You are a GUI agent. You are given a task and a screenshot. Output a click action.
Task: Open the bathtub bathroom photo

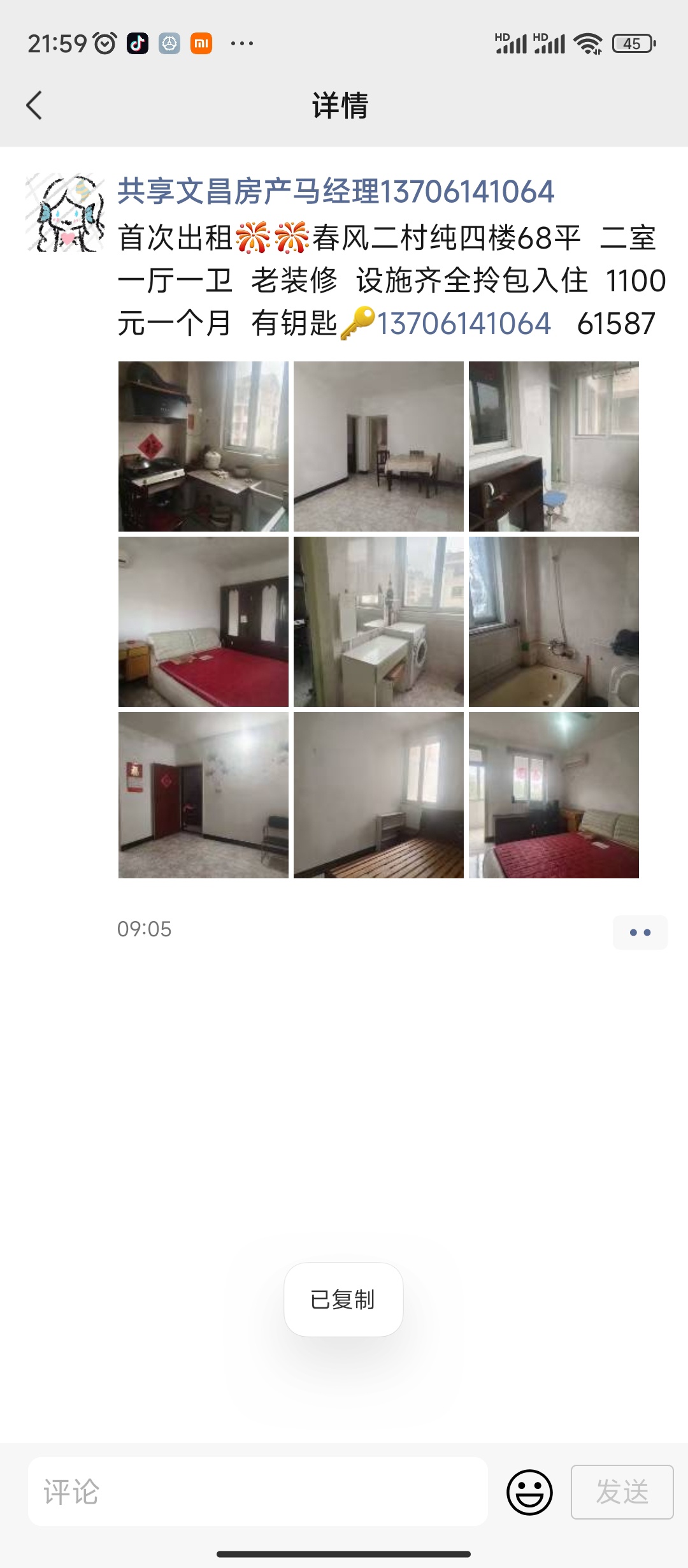click(554, 621)
